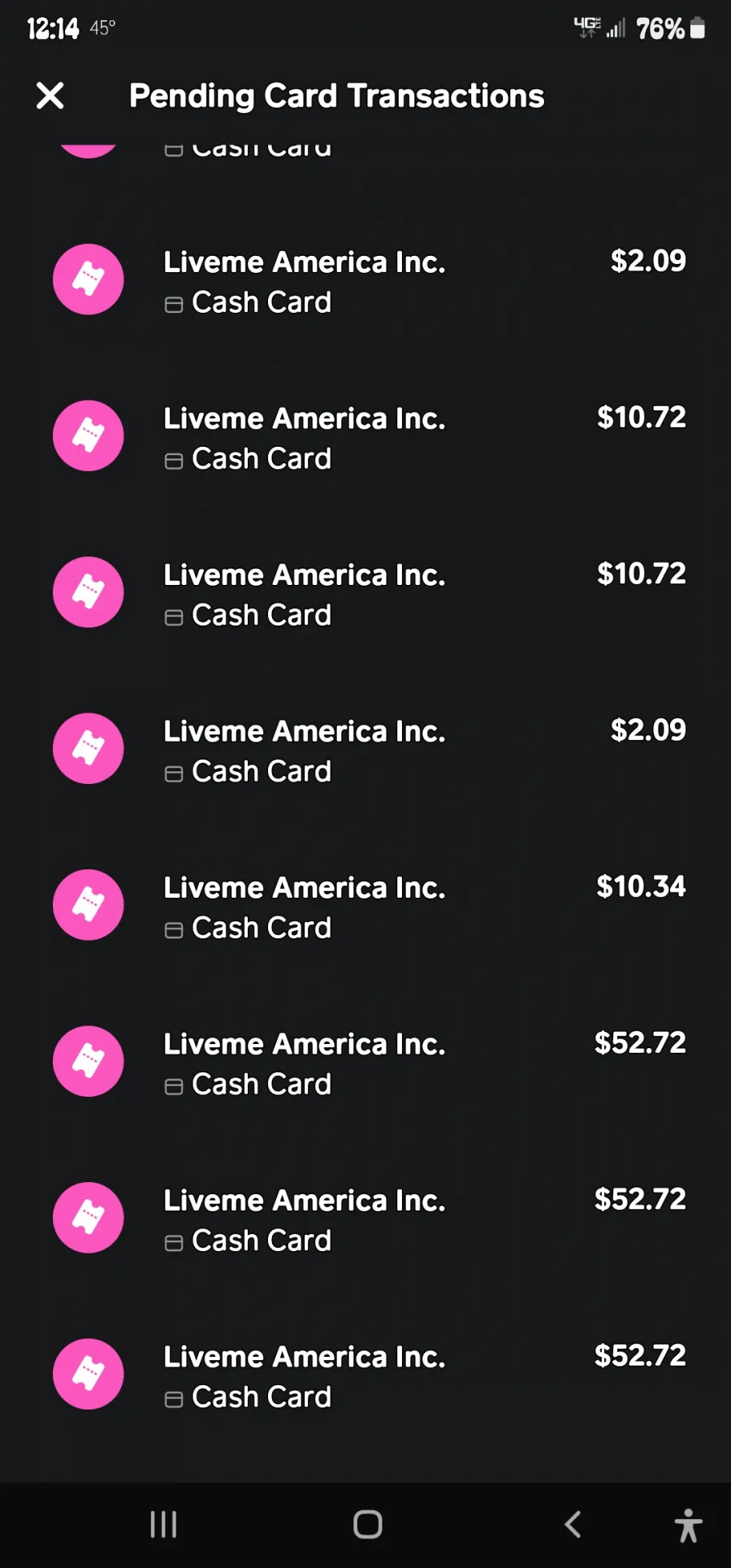Open the $10.34 Liveme America transaction
The height and width of the screenshot is (1568, 731).
click(365, 906)
